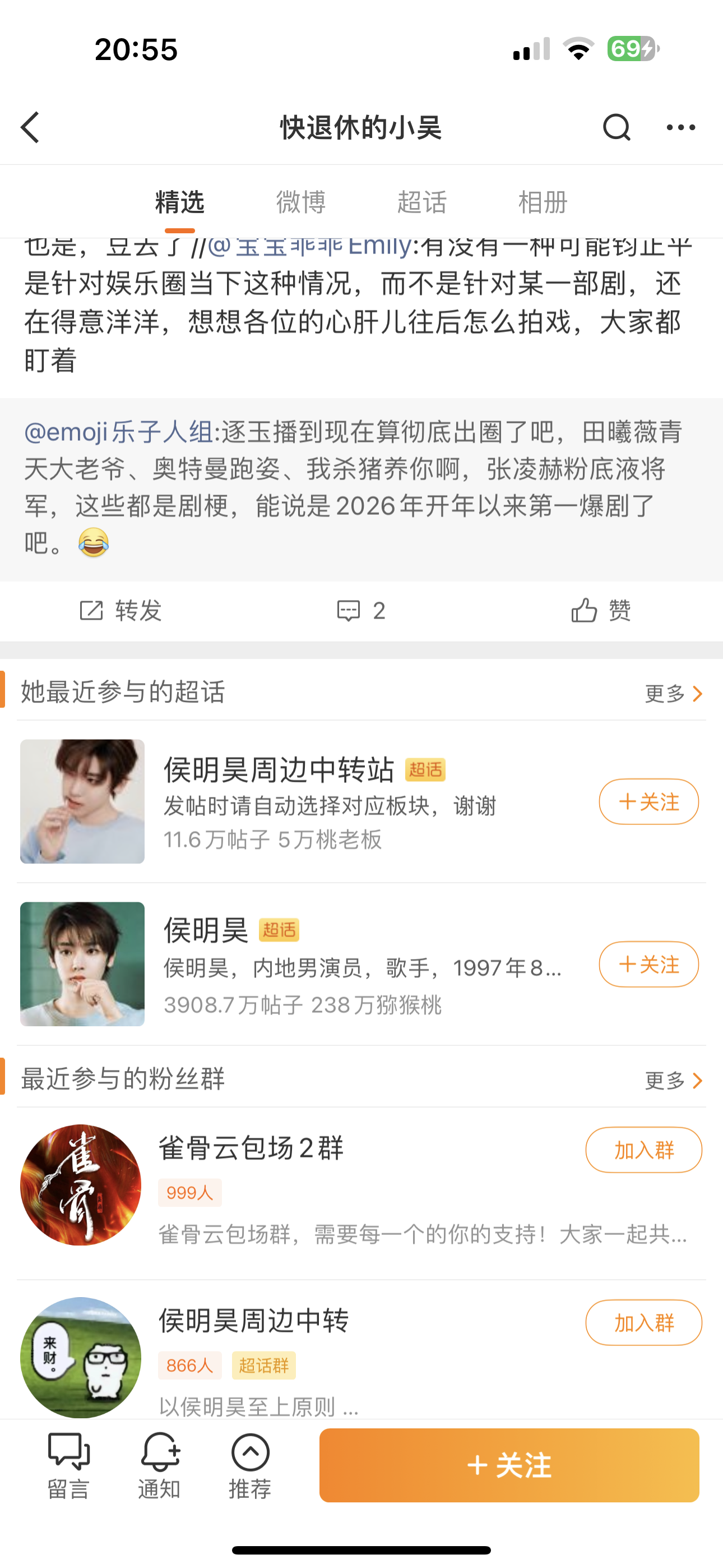Viewport: 723px width, 1568px height.
Task: Open the comments showing 2
Action: pos(361,611)
